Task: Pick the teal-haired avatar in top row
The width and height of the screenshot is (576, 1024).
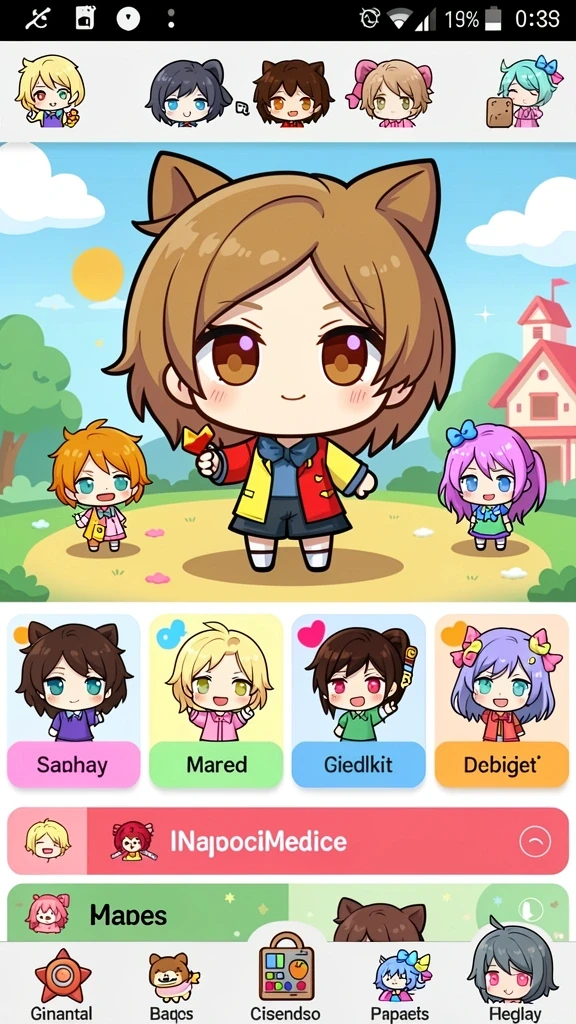Action: tap(525, 92)
